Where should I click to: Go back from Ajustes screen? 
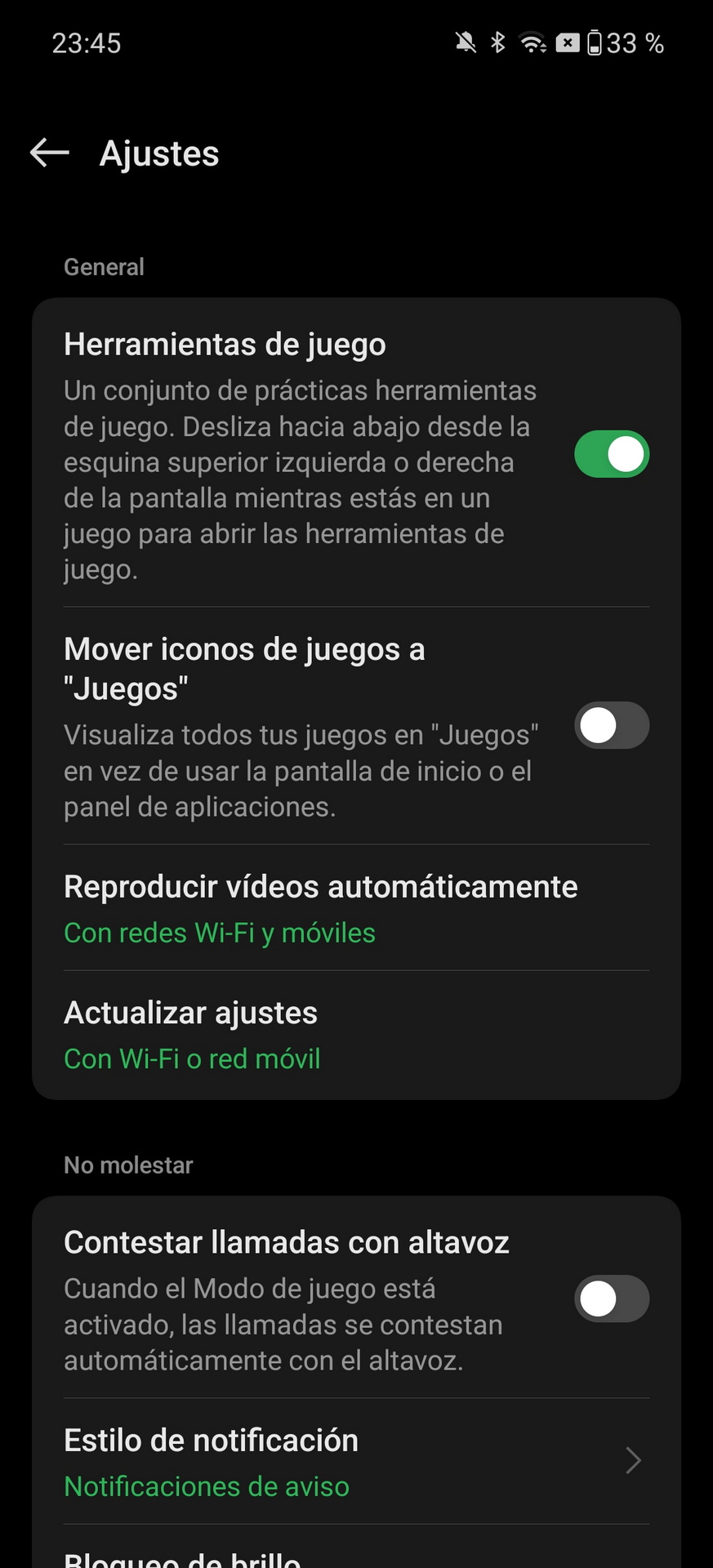(50, 153)
